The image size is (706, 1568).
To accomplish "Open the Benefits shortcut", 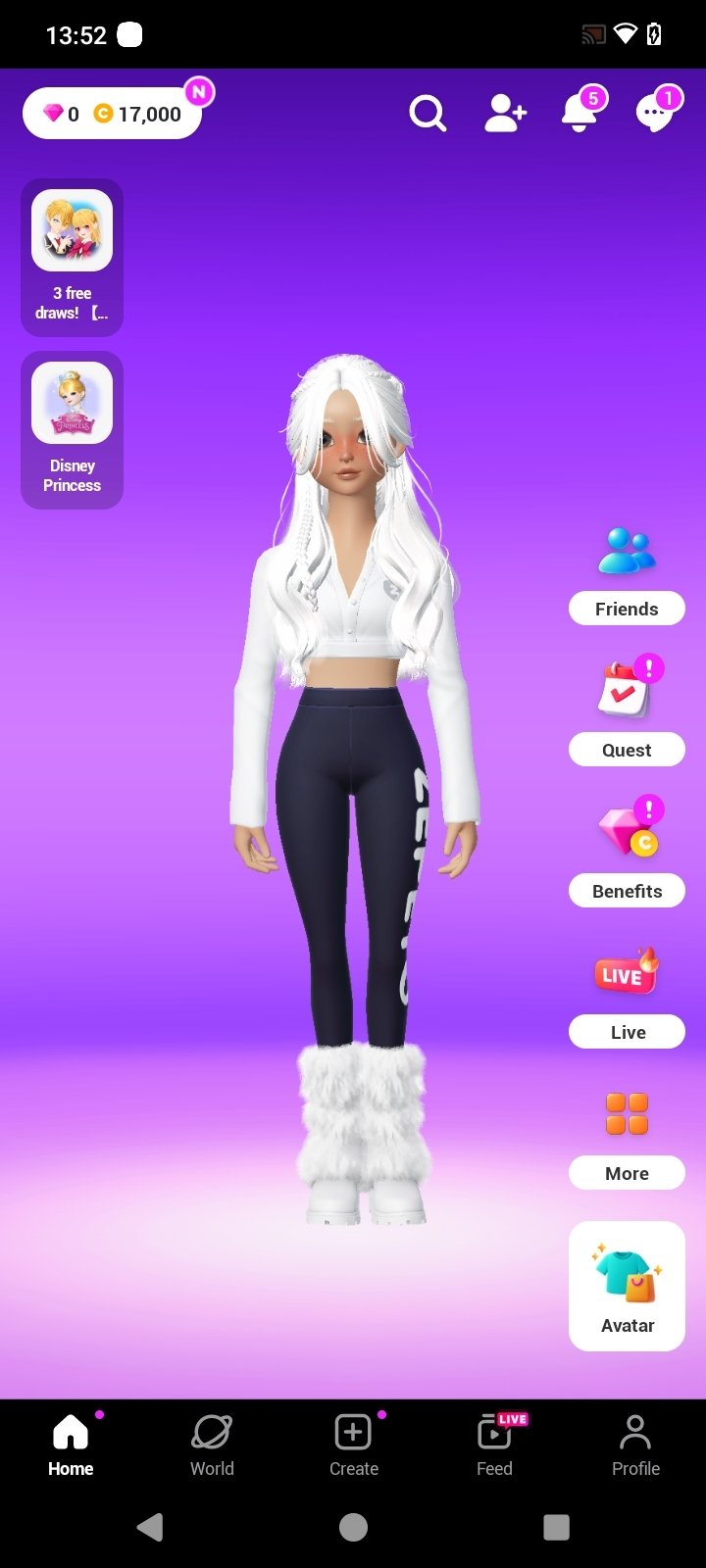I will [x=627, y=855].
